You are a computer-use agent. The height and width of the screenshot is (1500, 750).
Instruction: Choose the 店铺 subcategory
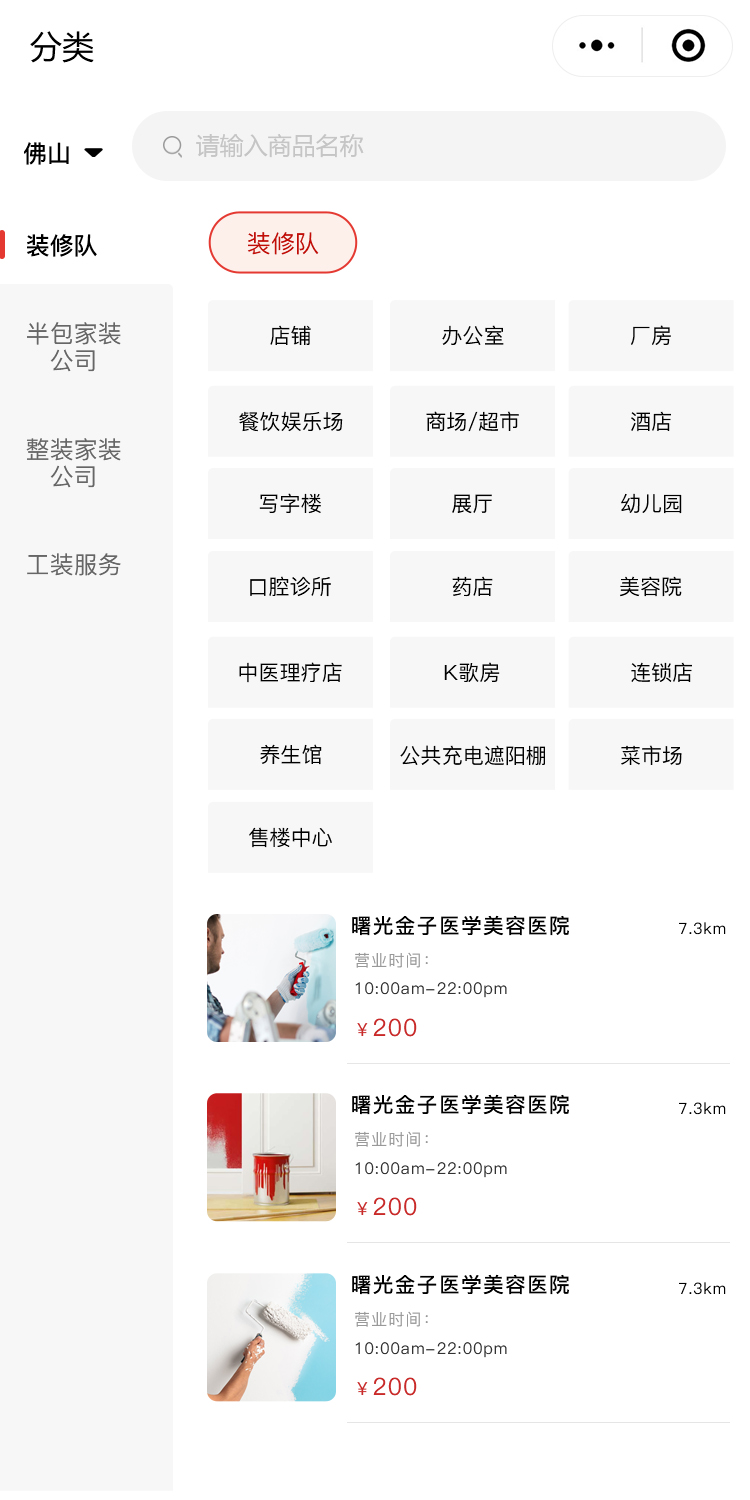(x=290, y=336)
